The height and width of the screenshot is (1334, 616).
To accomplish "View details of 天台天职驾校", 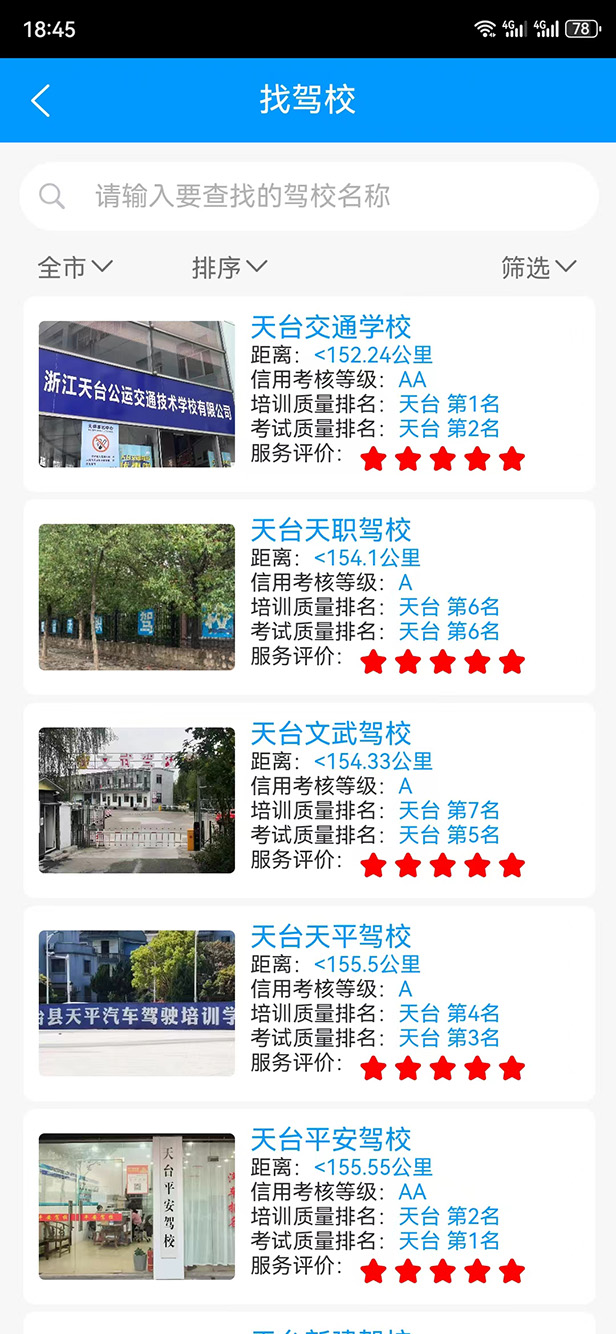I will click(308, 597).
